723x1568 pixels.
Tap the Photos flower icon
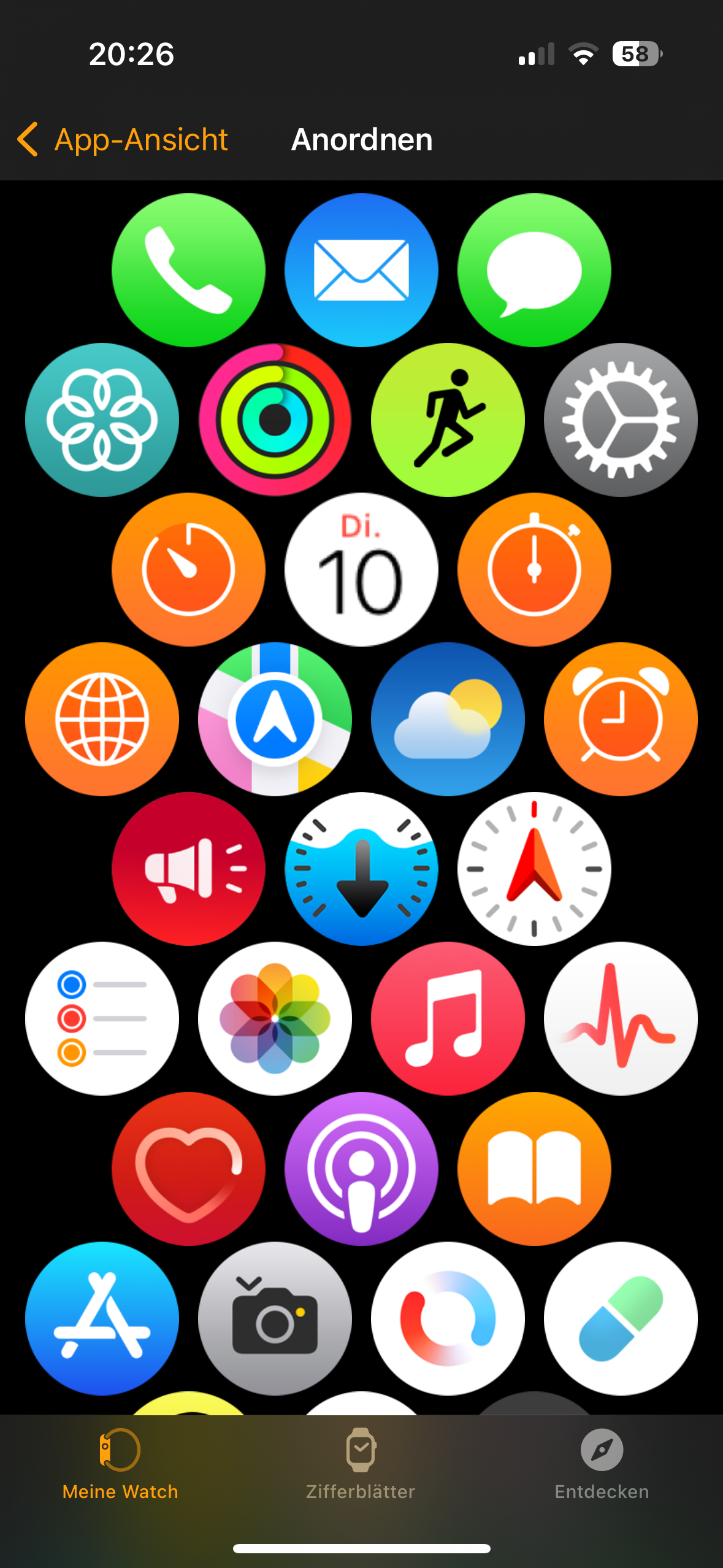coord(275,1018)
